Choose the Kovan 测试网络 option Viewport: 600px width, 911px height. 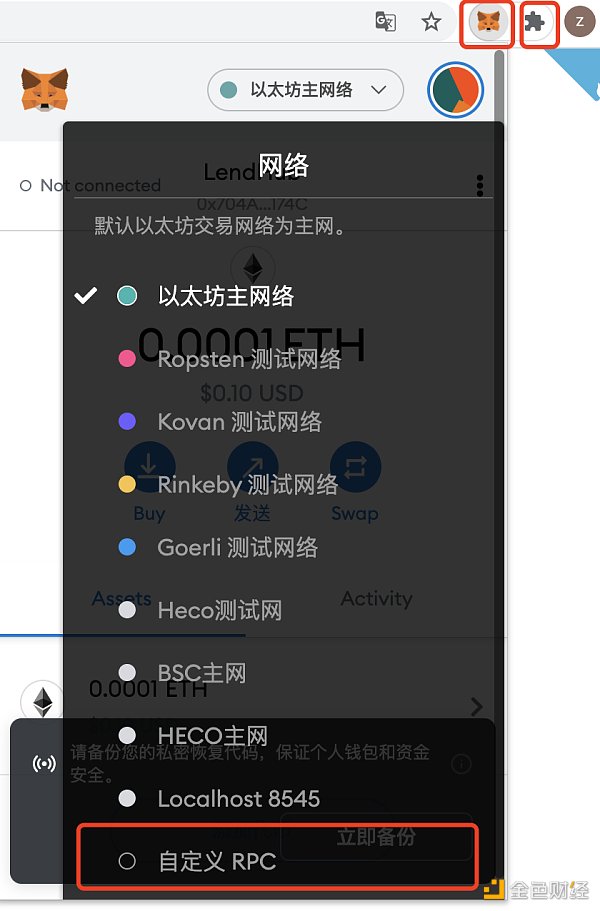click(x=239, y=422)
